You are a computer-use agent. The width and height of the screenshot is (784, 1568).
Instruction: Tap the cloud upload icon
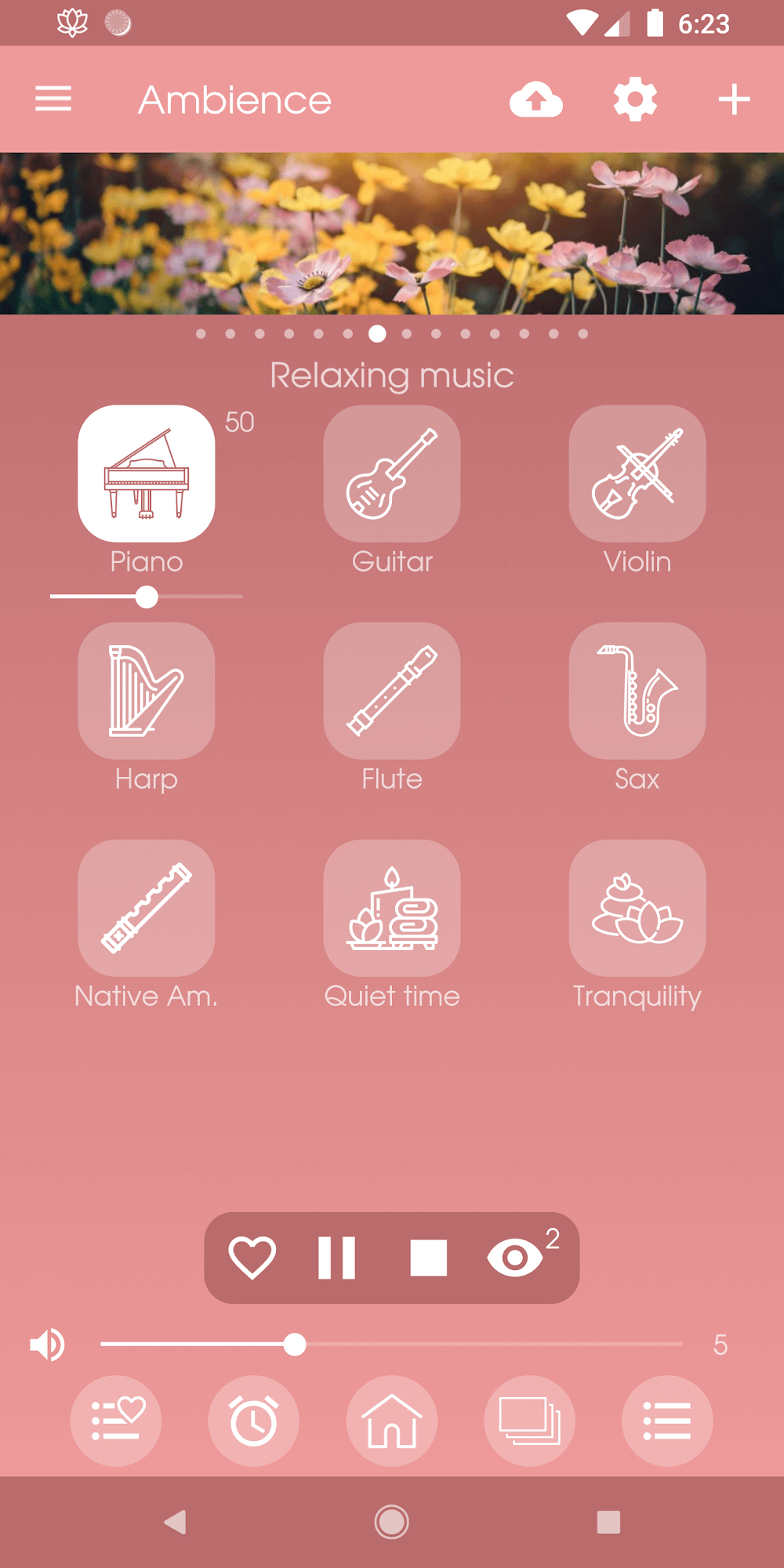coord(536,100)
